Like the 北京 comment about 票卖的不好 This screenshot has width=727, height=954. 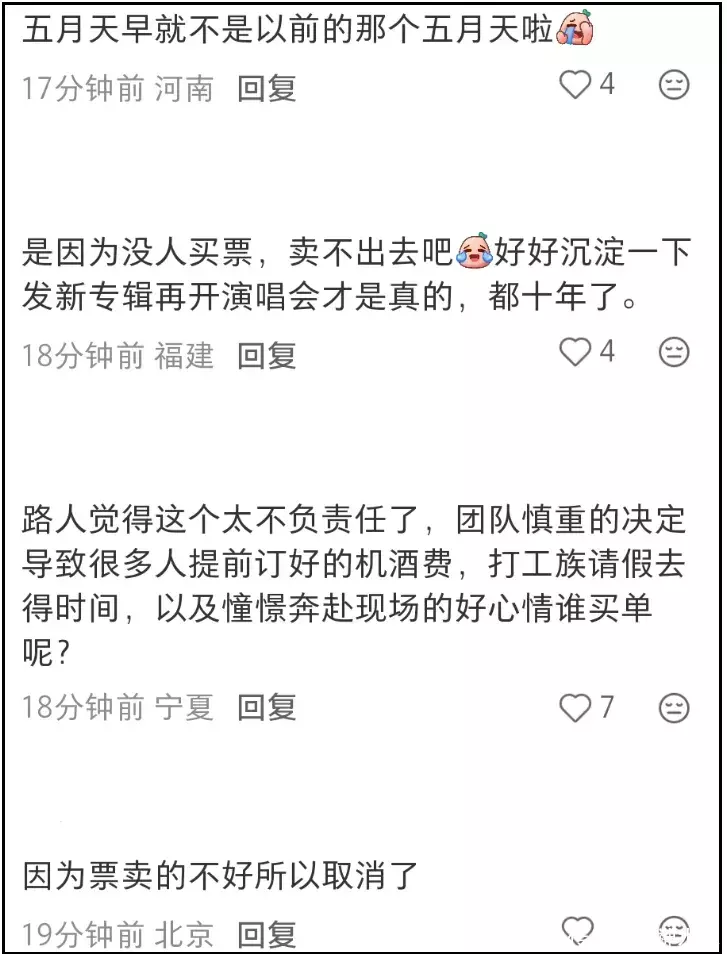(x=577, y=930)
